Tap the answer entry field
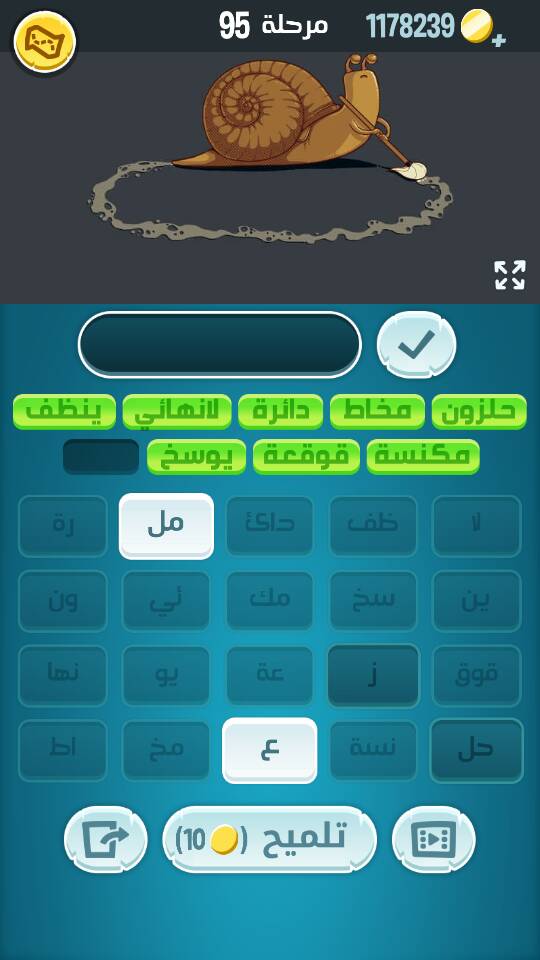 (x=220, y=344)
